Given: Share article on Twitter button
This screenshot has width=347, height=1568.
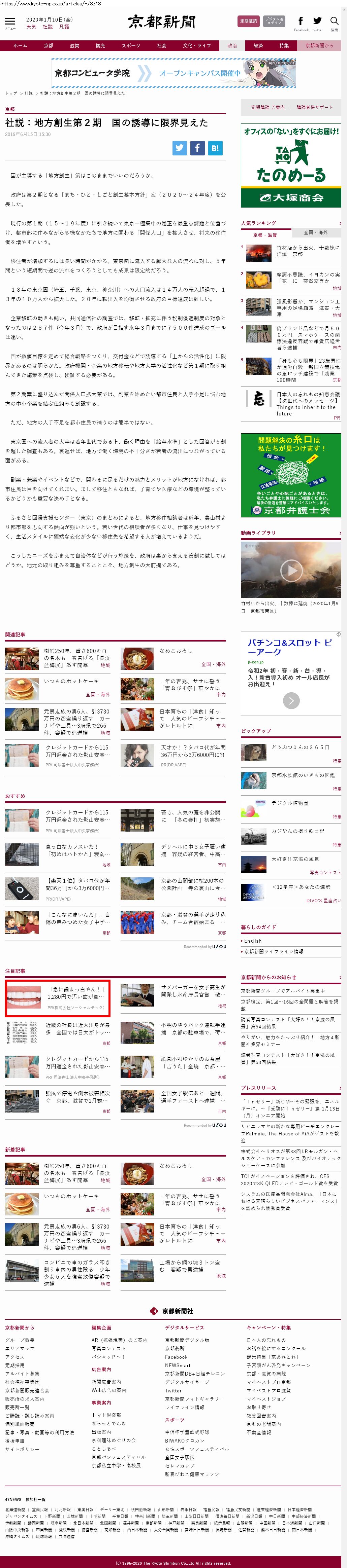Looking at the screenshot, I should coord(179,148).
